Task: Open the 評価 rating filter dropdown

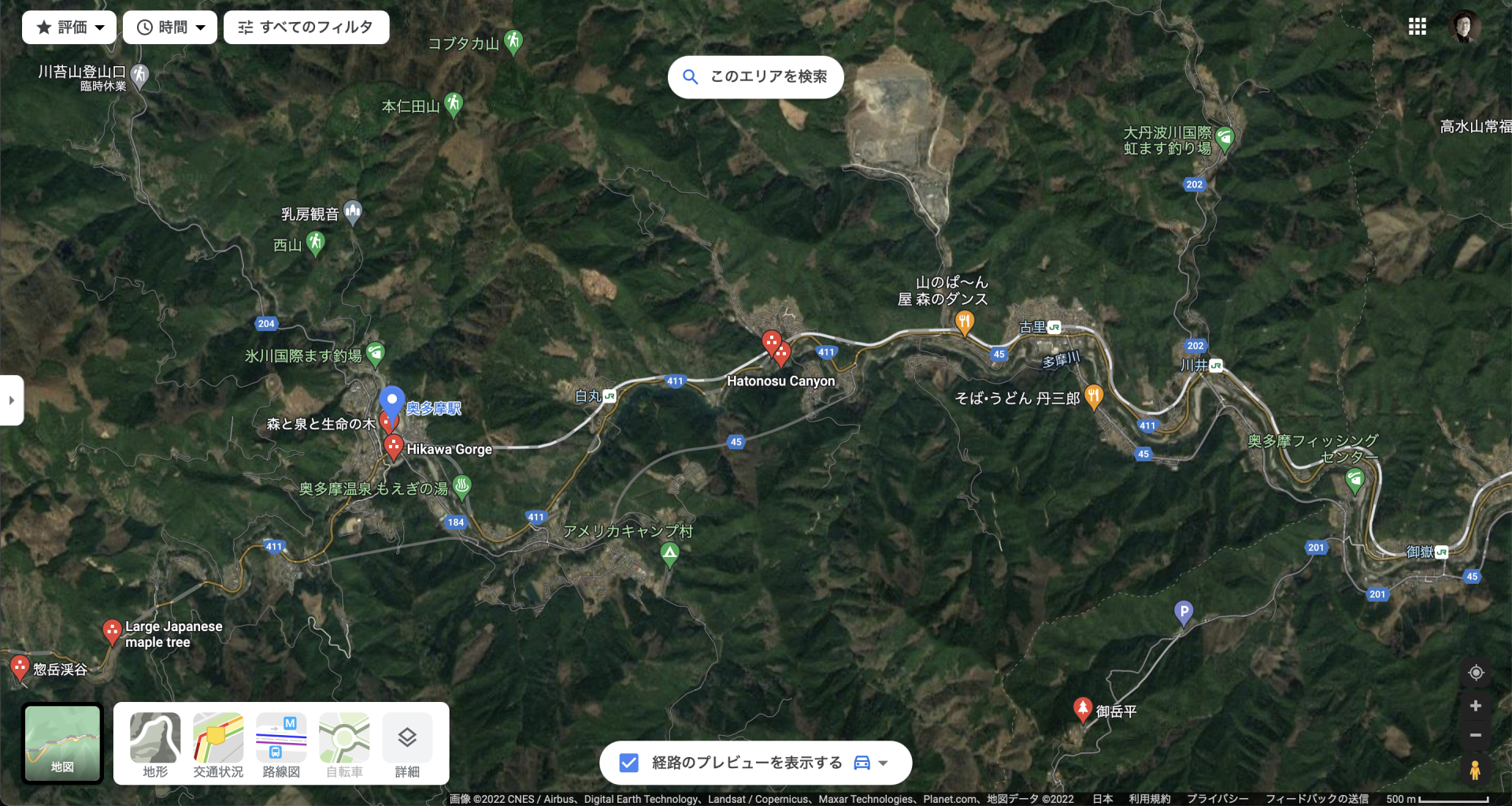Action: (69, 28)
